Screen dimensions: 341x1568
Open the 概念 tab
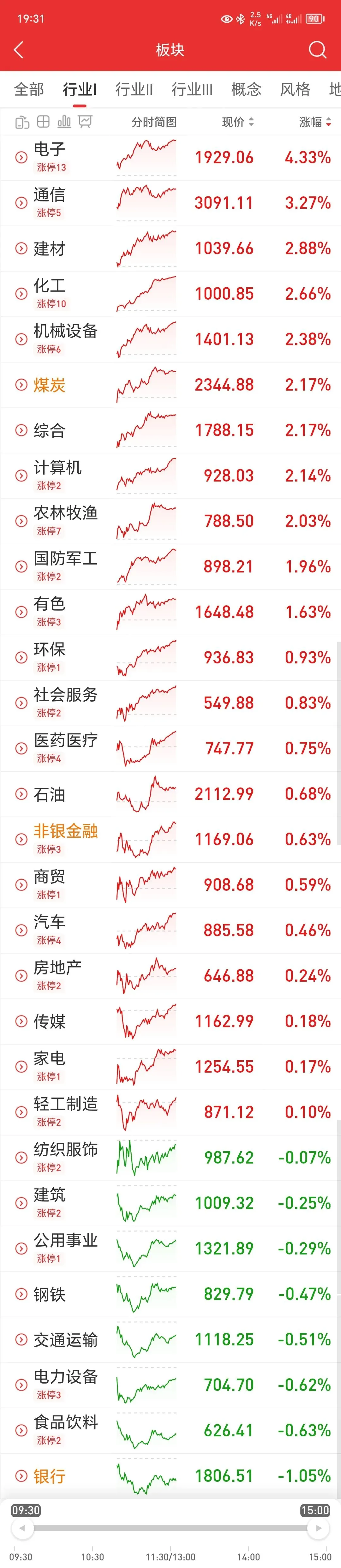[246, 89]
